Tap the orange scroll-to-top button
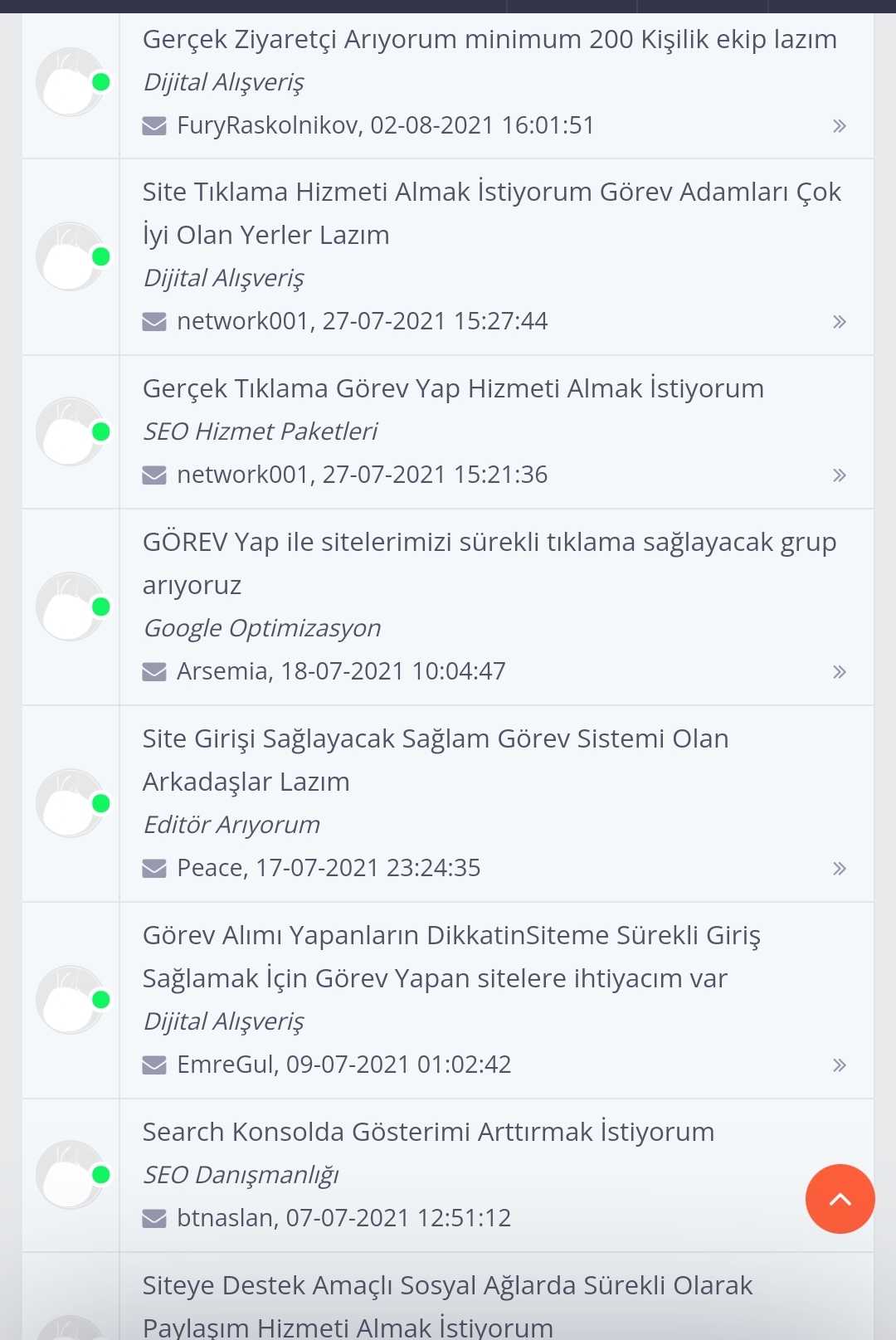 click(840, 1199)
